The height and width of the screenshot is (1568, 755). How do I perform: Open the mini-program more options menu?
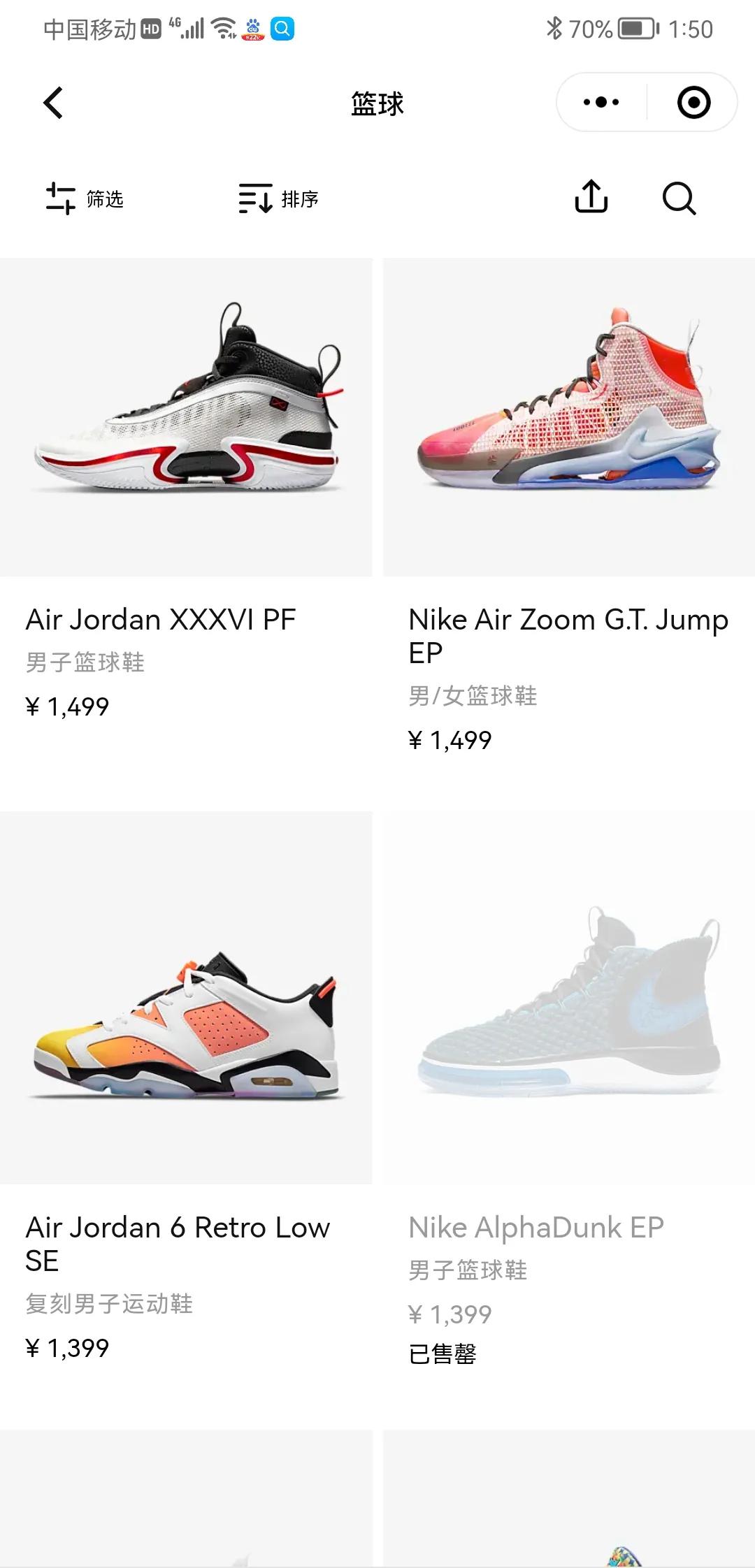[x=598, y=102]
